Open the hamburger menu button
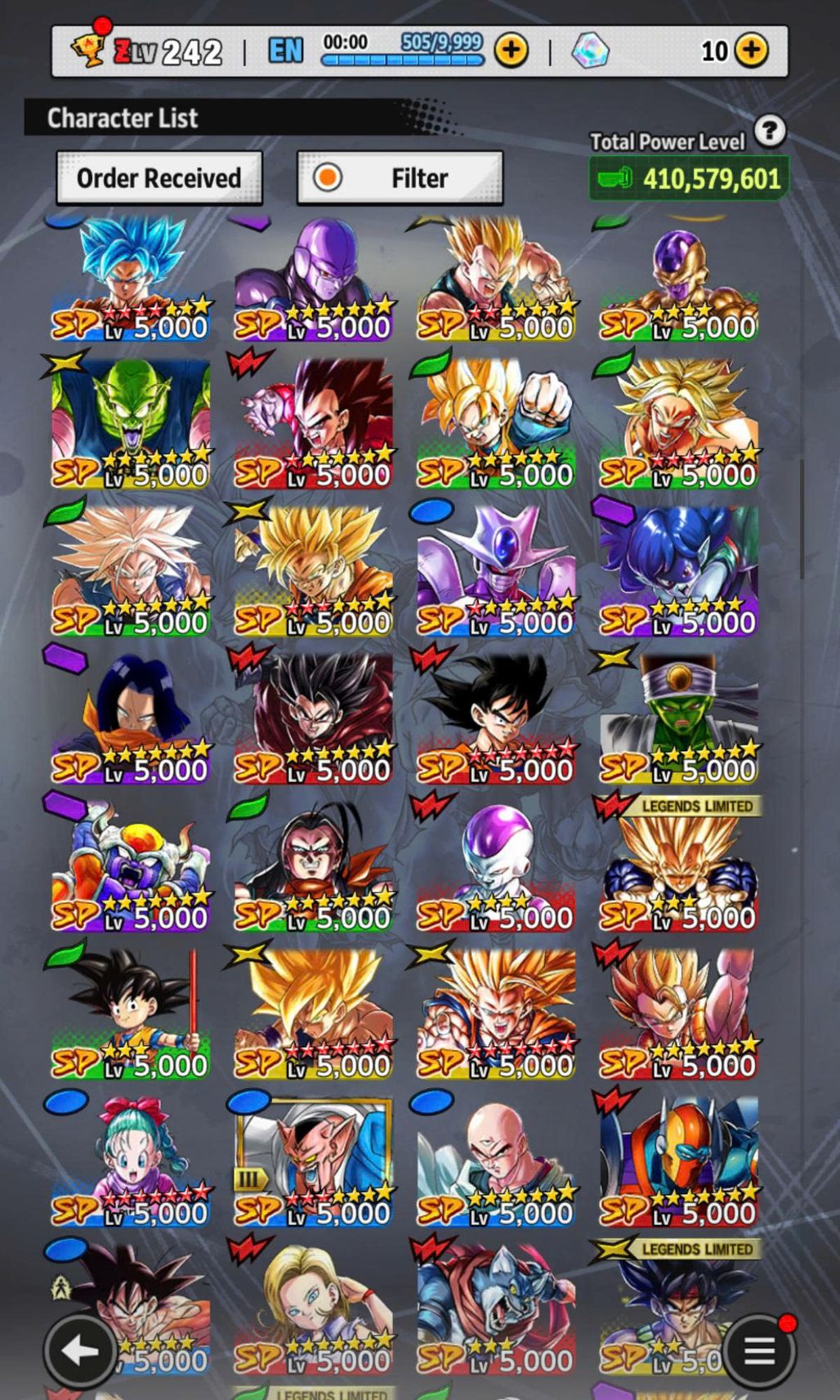840x1400 pixels. pos(759,1352)
